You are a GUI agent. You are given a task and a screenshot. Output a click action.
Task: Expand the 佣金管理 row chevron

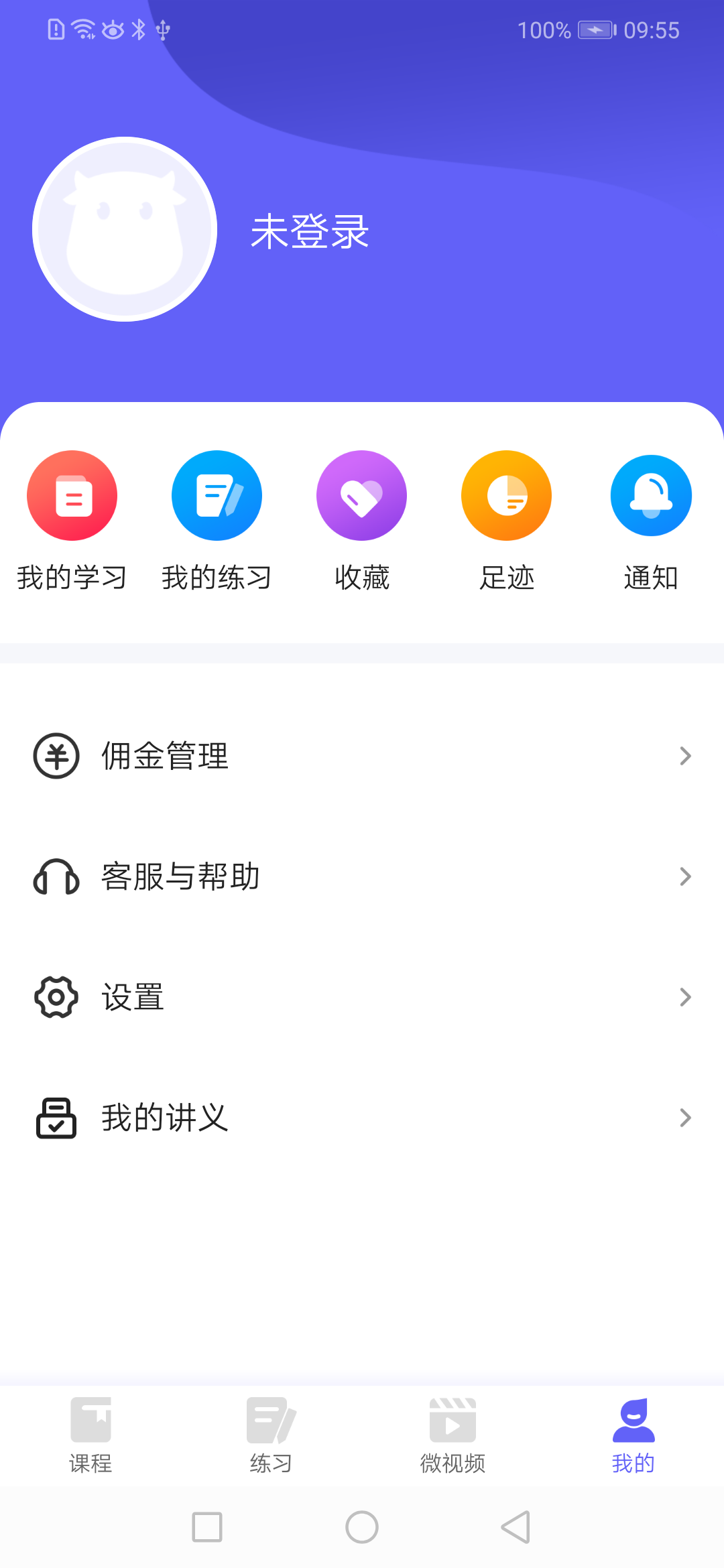click(x=685, y=756)
